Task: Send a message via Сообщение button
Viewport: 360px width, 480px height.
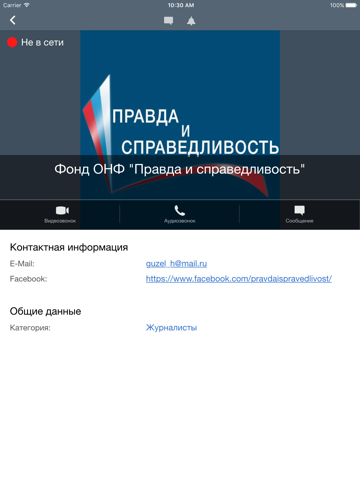Action: tap(299, 214)
